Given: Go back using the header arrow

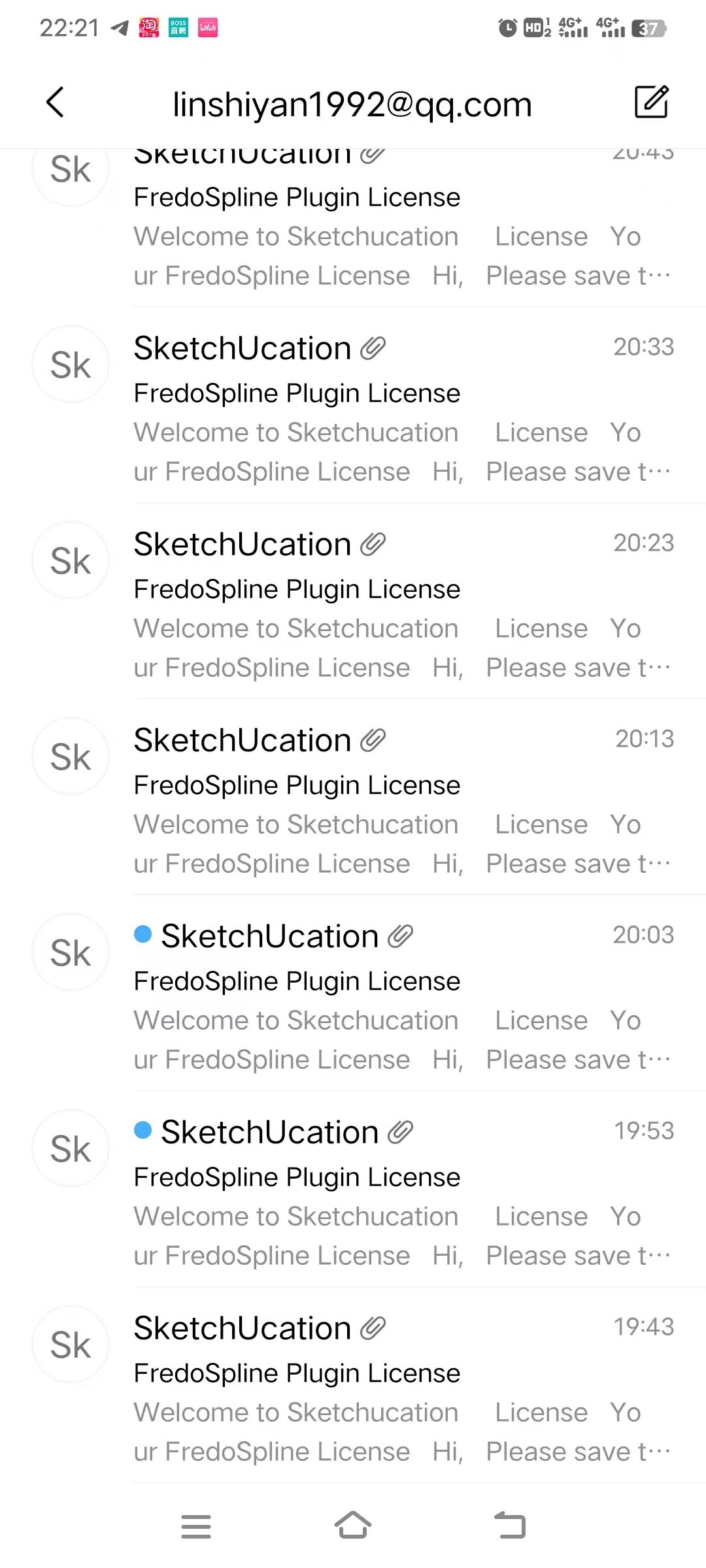Looking at the screenshot, I should (x=56, y=103).
